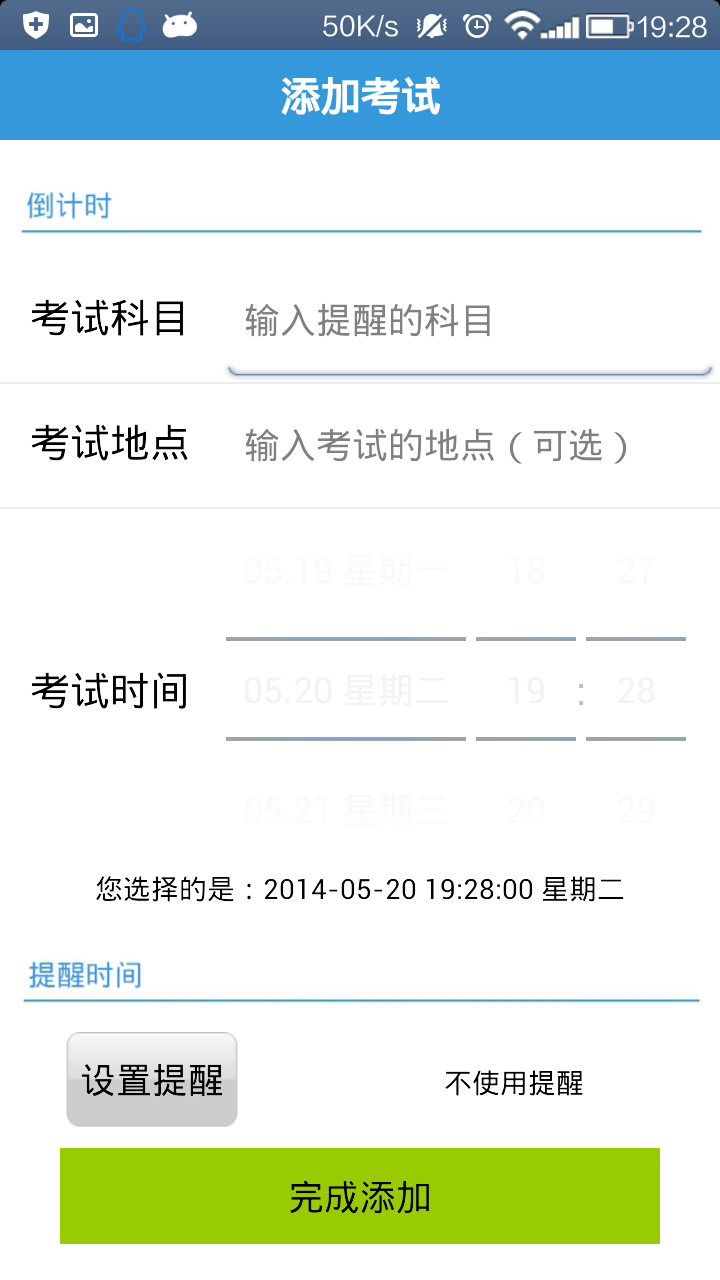Focus the 考试地点 location input field

[470, 445]
